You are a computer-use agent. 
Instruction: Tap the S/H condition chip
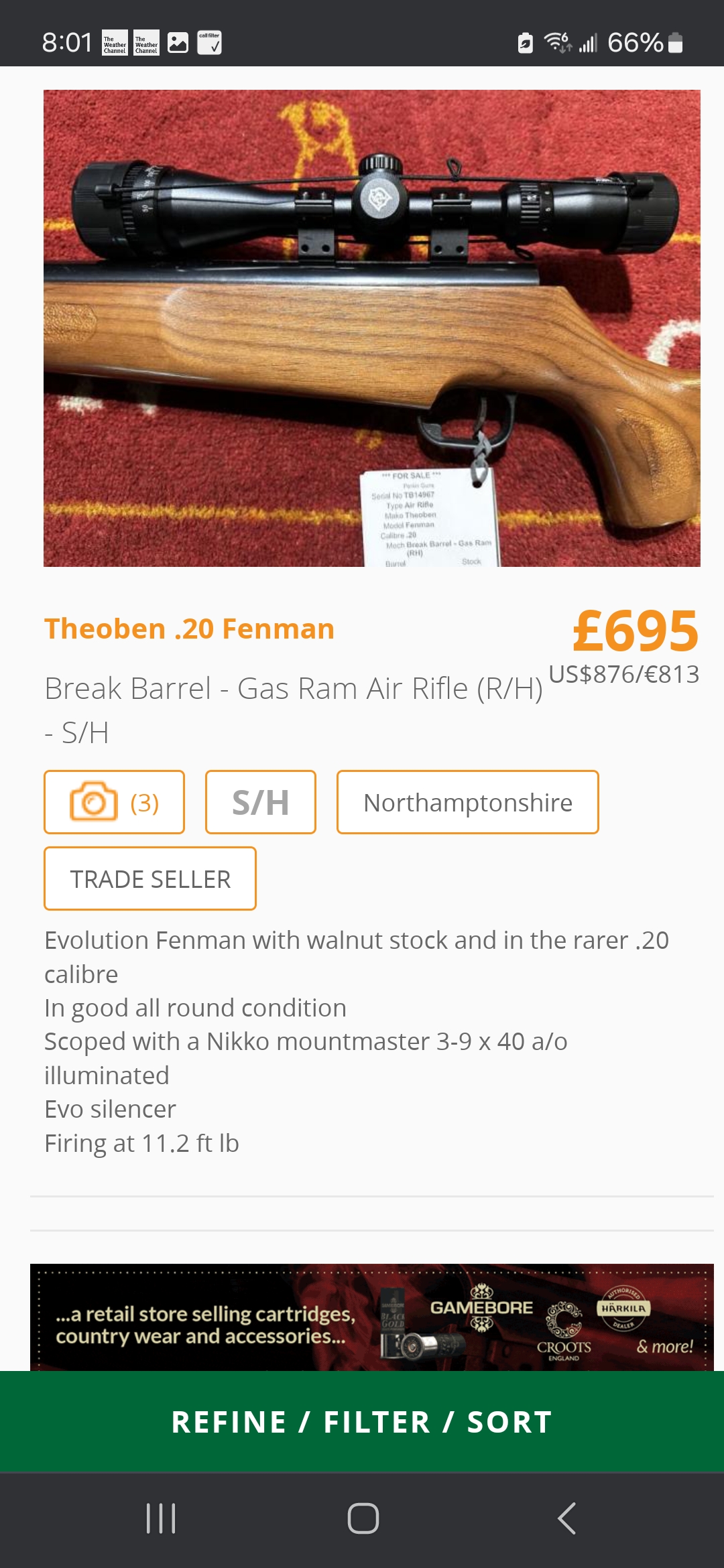pyautogui.click(x=260, y=802)
